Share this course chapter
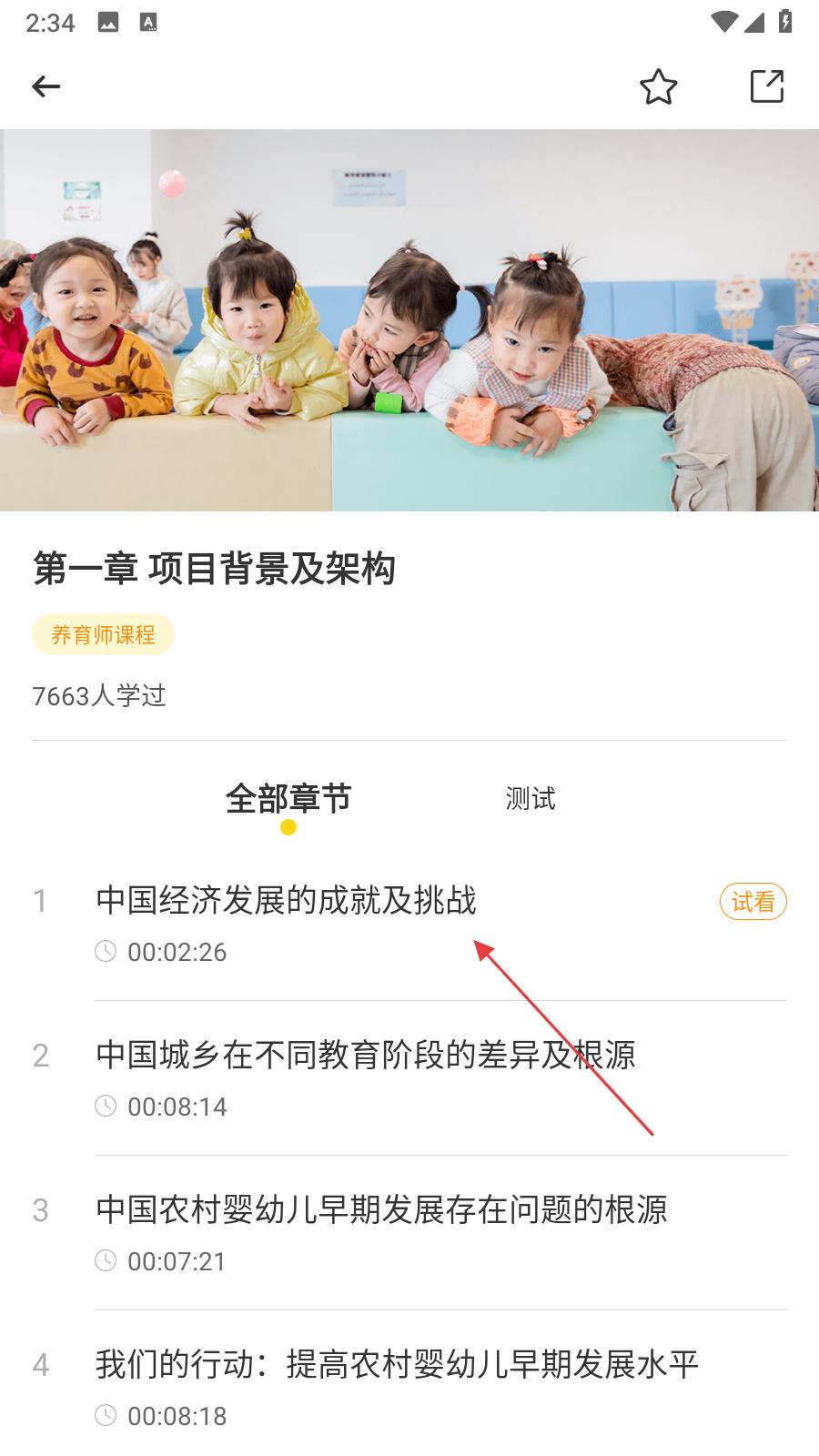Screen dimensions: 819x1456 766,86
